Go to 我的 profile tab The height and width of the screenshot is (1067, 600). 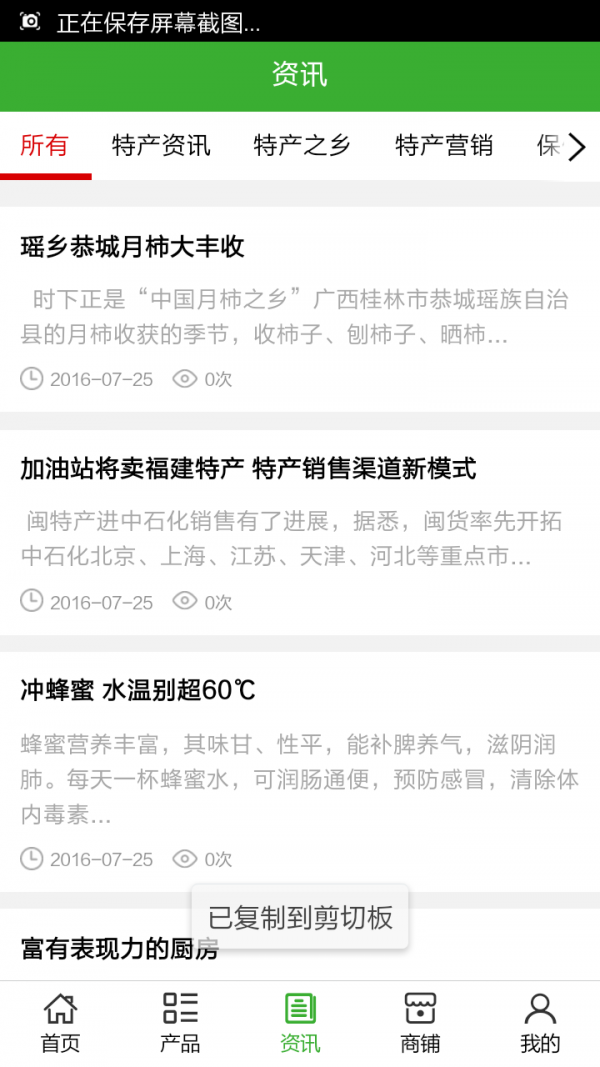[x=540, y=1023]
